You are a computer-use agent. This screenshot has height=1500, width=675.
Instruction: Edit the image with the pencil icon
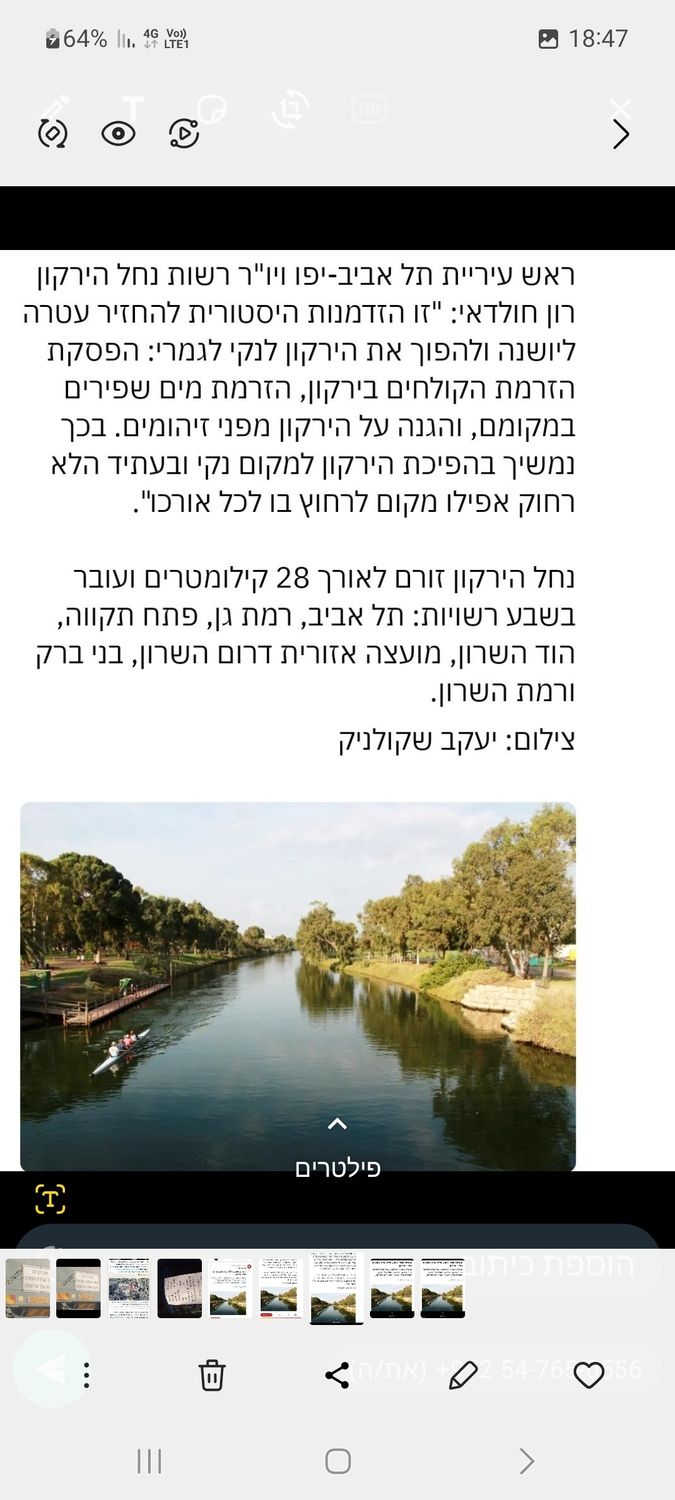pyautogui.click(x=463, y=1375)
